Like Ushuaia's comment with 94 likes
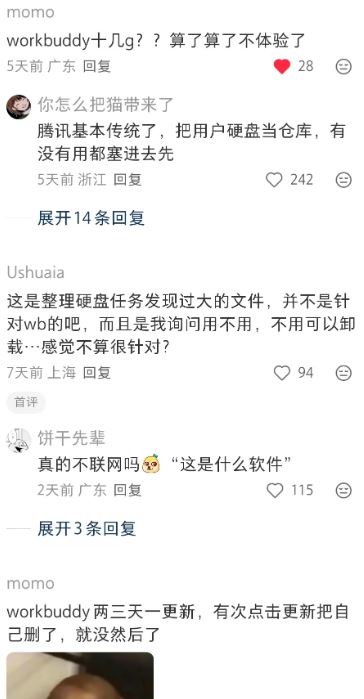364x699 pixels. point(282,373)
